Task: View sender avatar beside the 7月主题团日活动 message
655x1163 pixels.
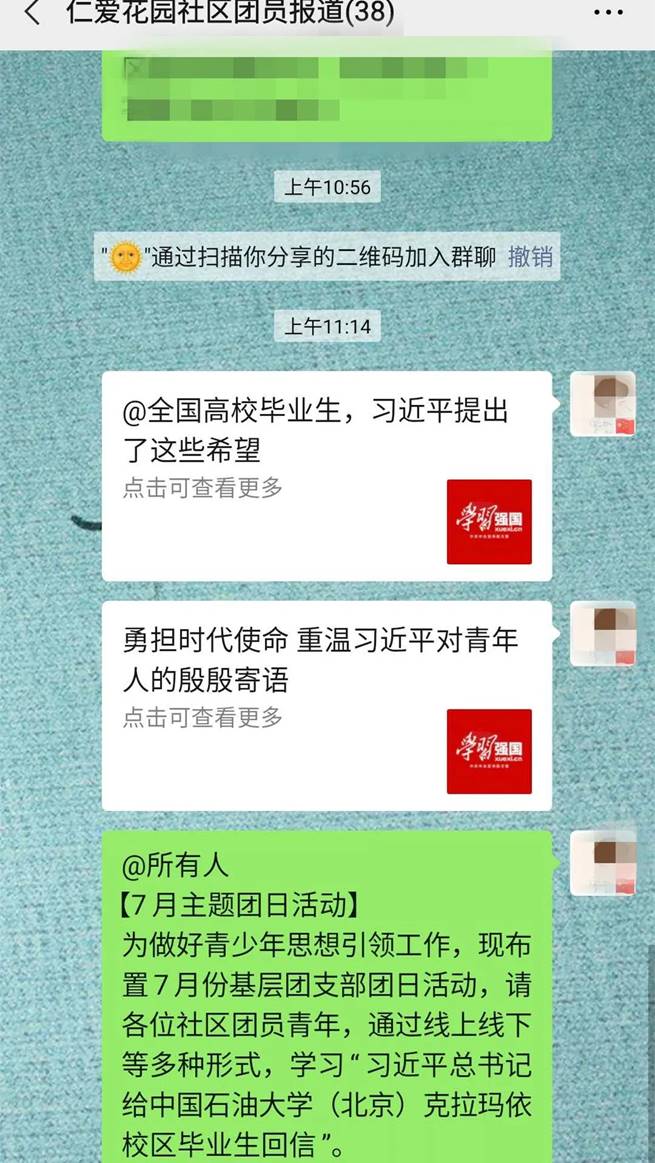Action: [x=602, y=863]
